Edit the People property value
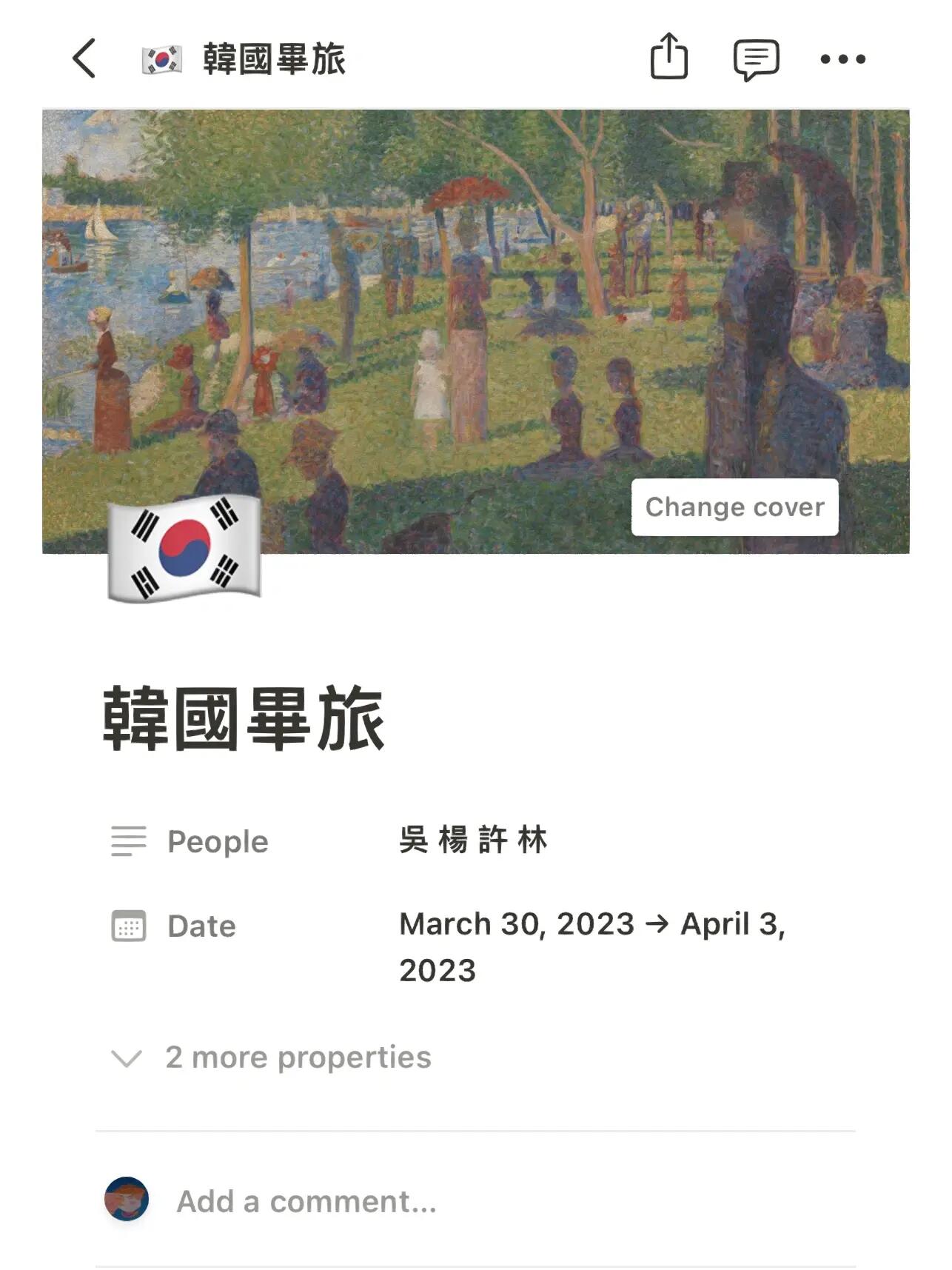Image resolution: width=952 pixels, height=1270 pixels. [473, 840]
